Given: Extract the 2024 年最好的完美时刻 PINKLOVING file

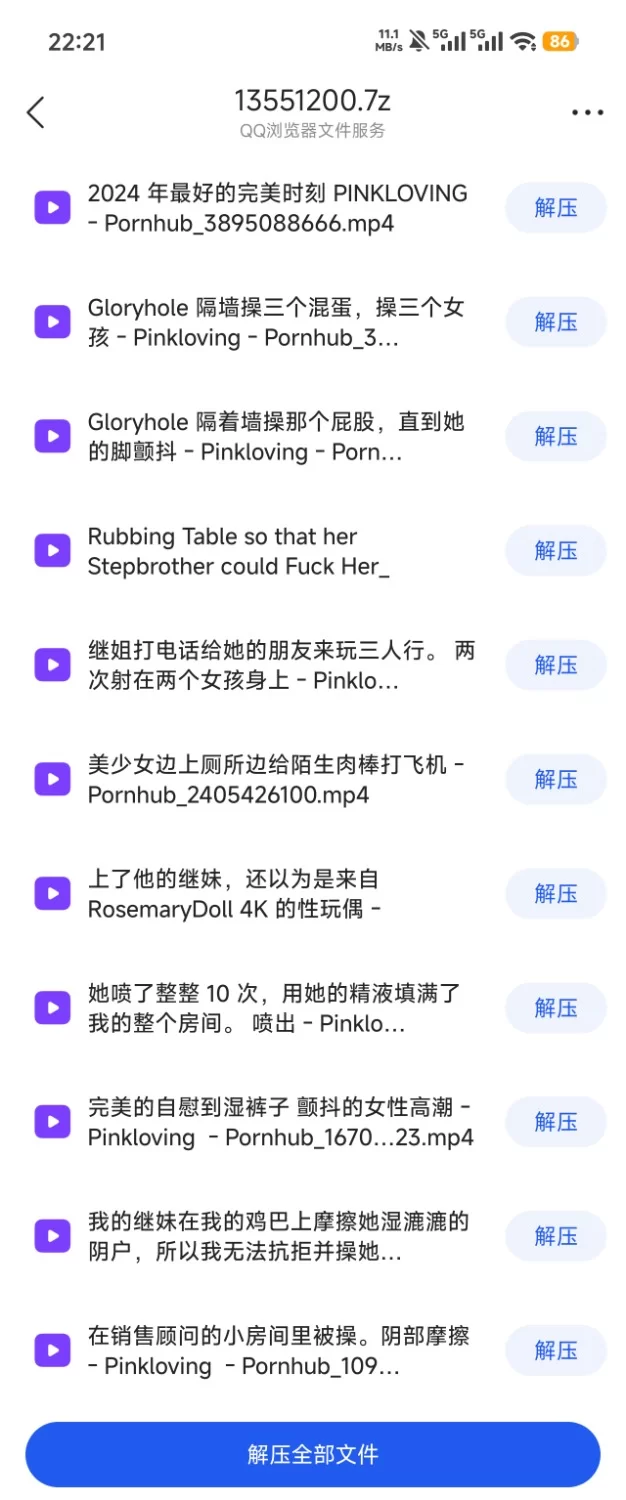Looking at the screenshot, I should point(555,208).
